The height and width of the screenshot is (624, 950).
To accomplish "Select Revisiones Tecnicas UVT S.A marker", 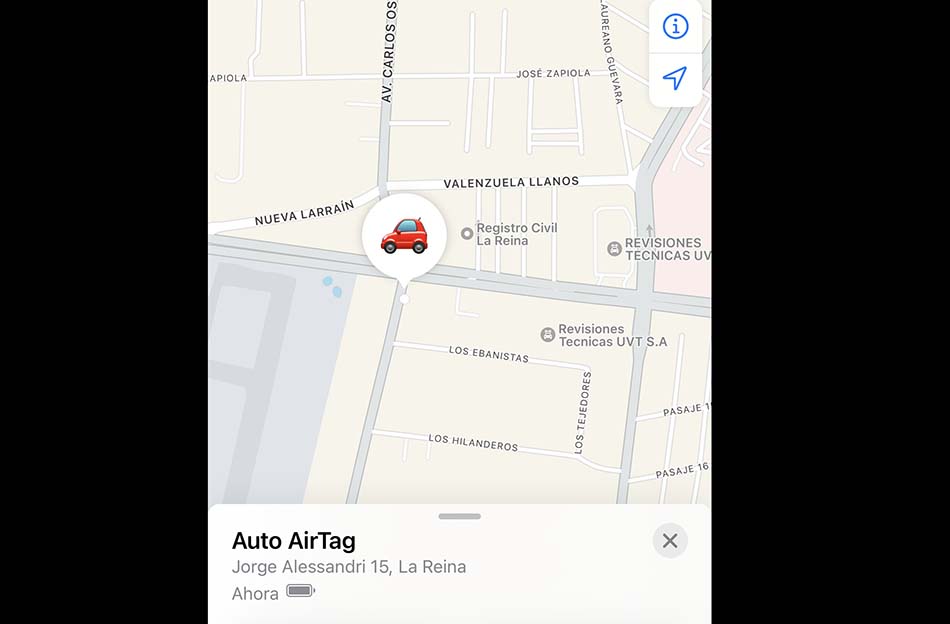I will click(x=548, y=335).
